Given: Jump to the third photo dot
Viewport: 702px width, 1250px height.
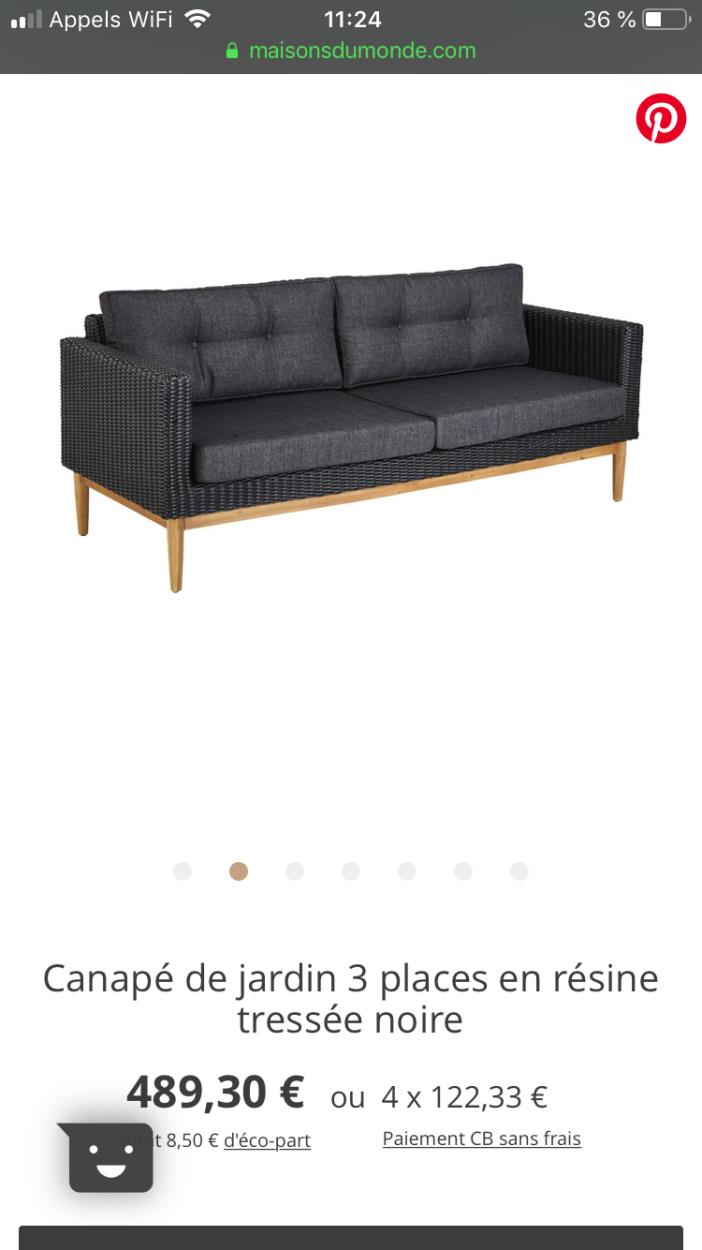Looking at the screenshot, I should (x=294, y=871).
